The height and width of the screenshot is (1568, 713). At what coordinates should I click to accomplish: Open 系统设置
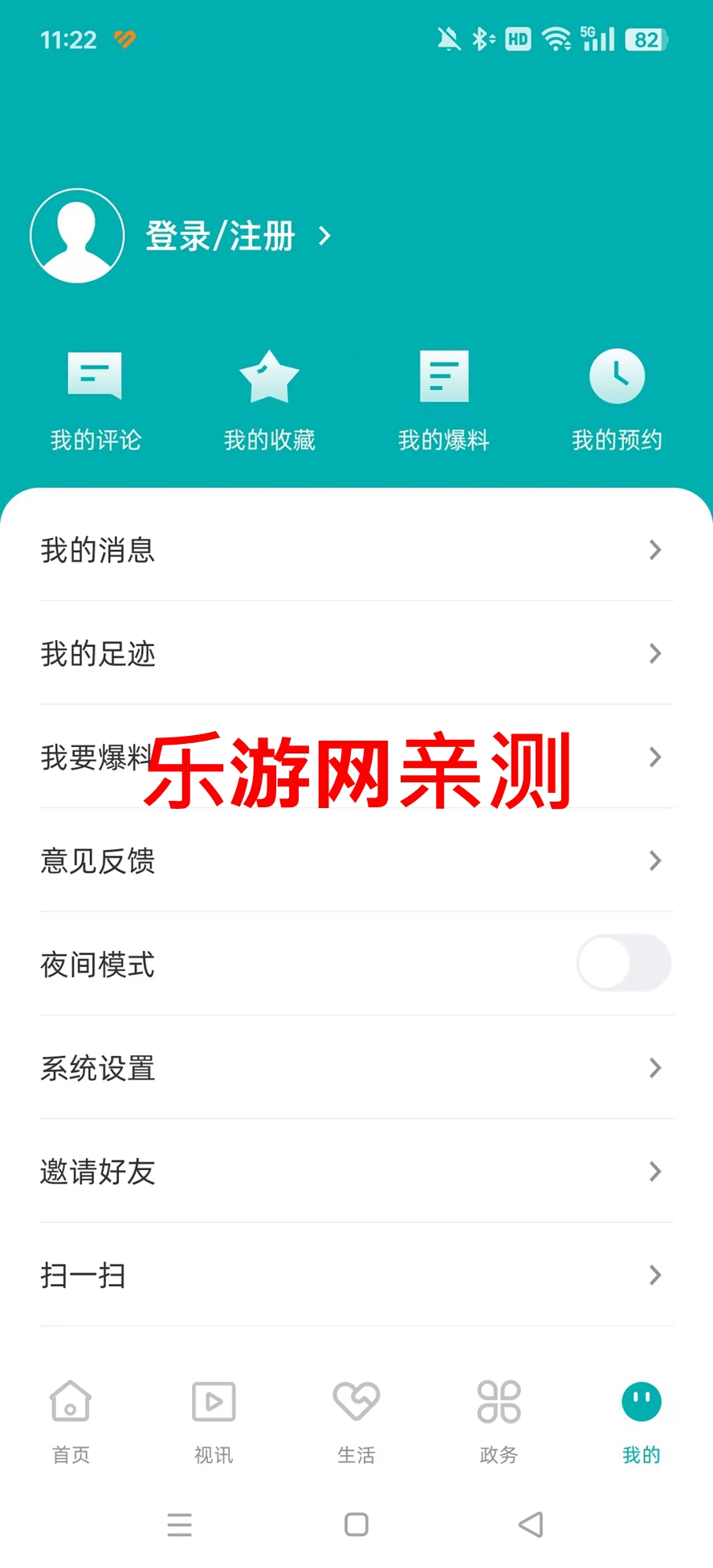(x=356, y=1067)
